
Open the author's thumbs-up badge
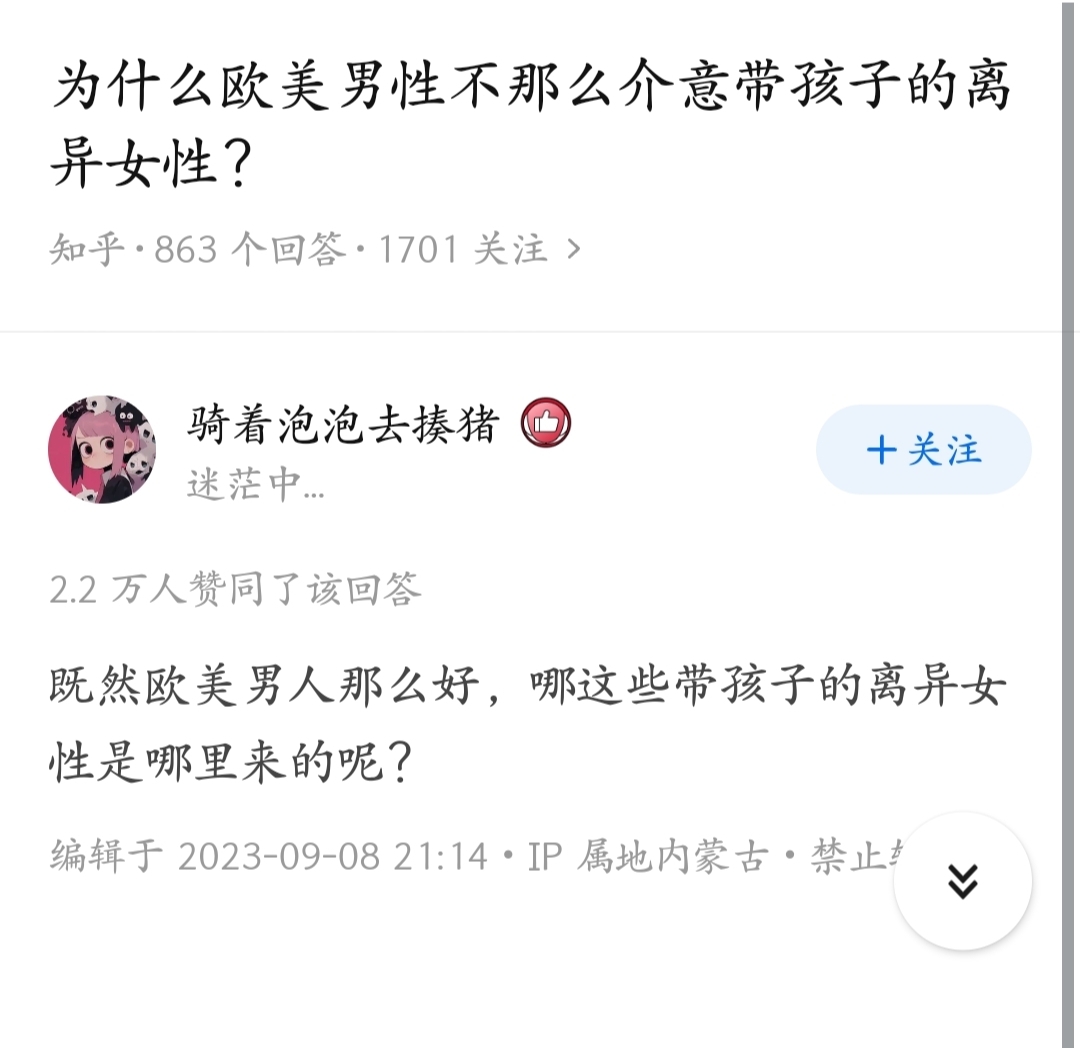[546, 424]
